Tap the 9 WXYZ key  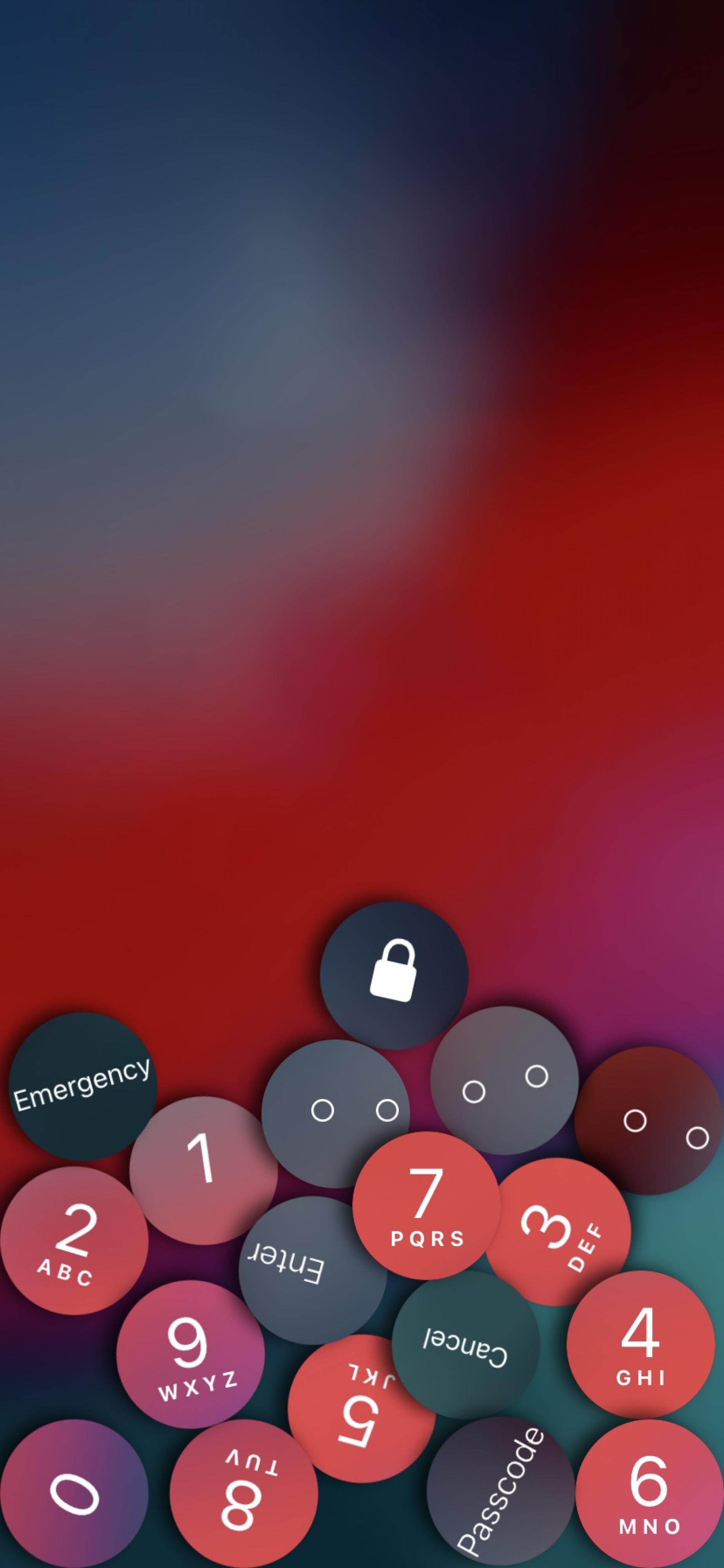[x=190, y=1354]
